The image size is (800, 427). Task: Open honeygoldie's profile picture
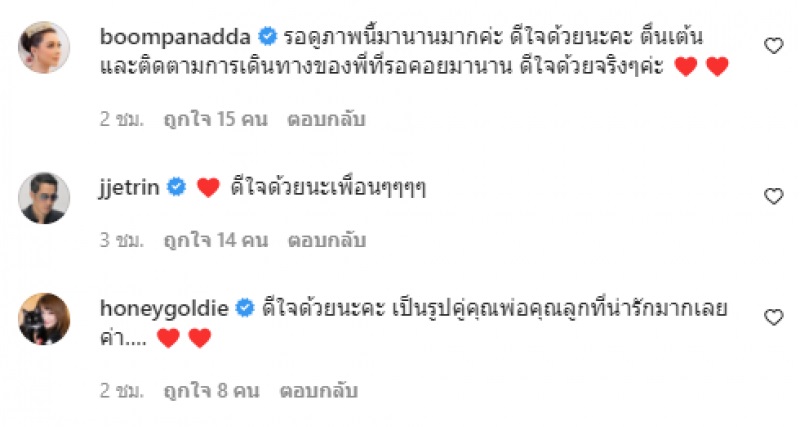tap(43, 318)
